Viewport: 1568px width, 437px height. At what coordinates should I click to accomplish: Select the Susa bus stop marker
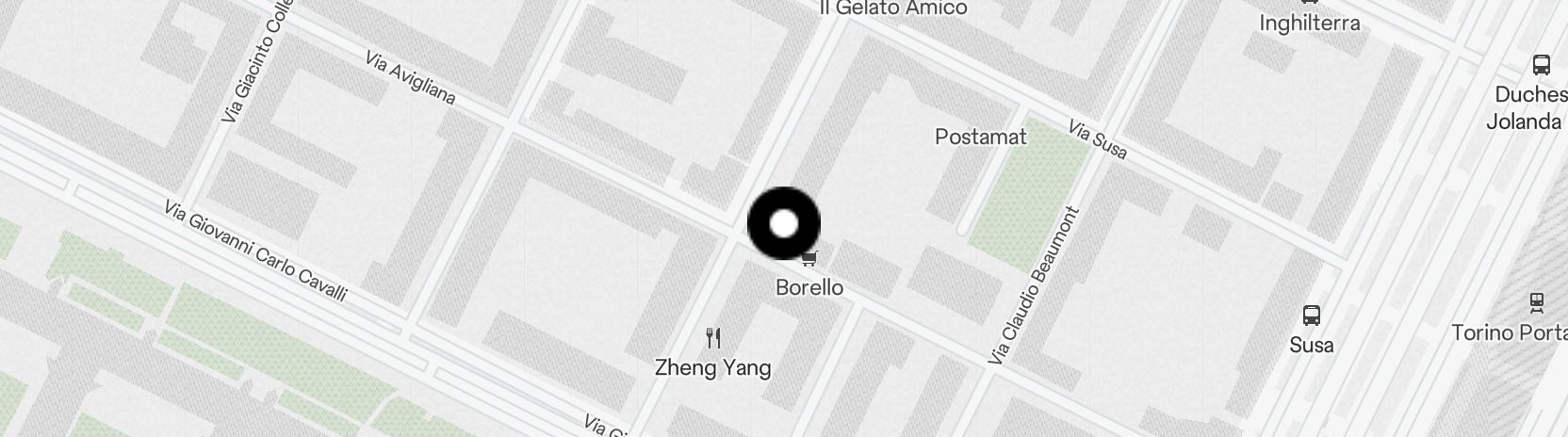(1311, 316)
